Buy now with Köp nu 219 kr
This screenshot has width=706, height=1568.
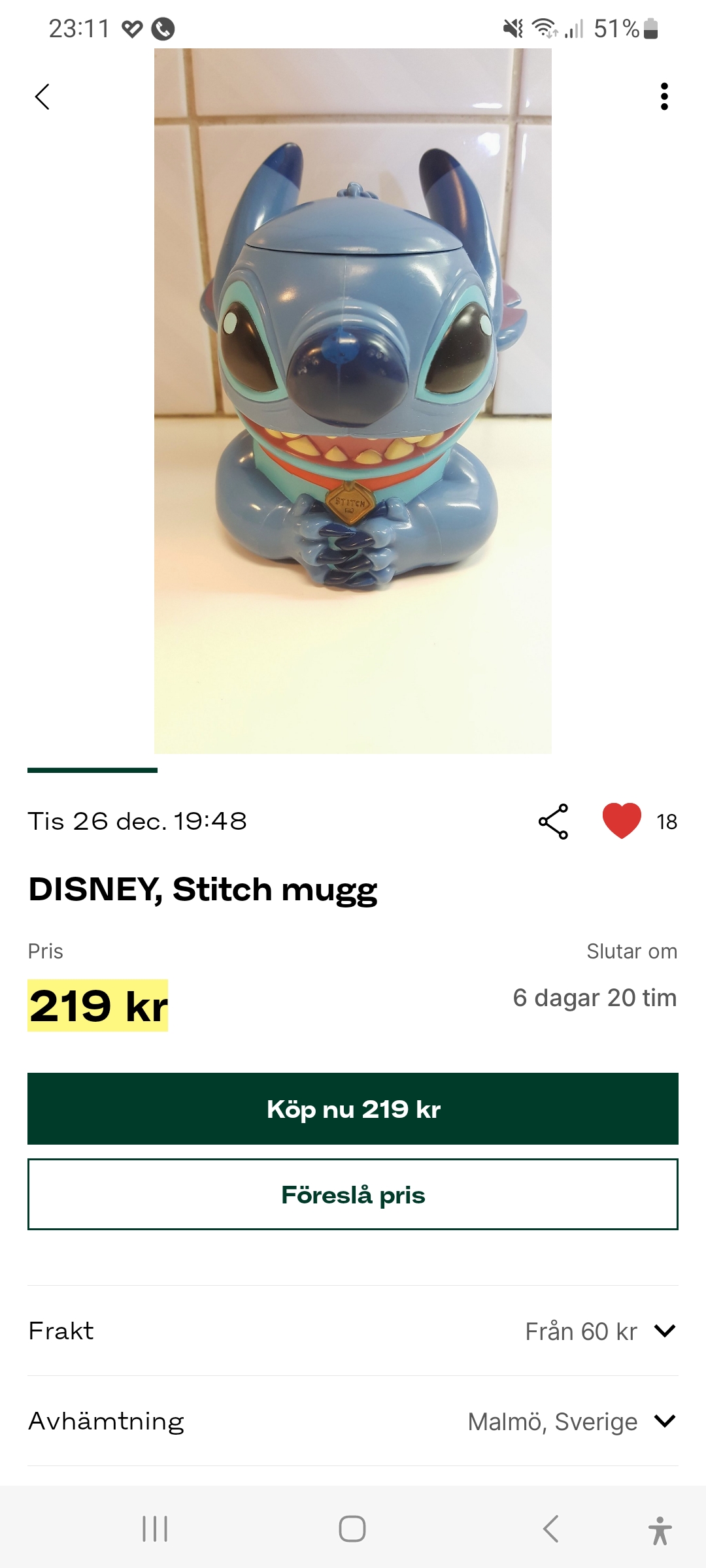pyautogui.click(x=353, y=1109)
